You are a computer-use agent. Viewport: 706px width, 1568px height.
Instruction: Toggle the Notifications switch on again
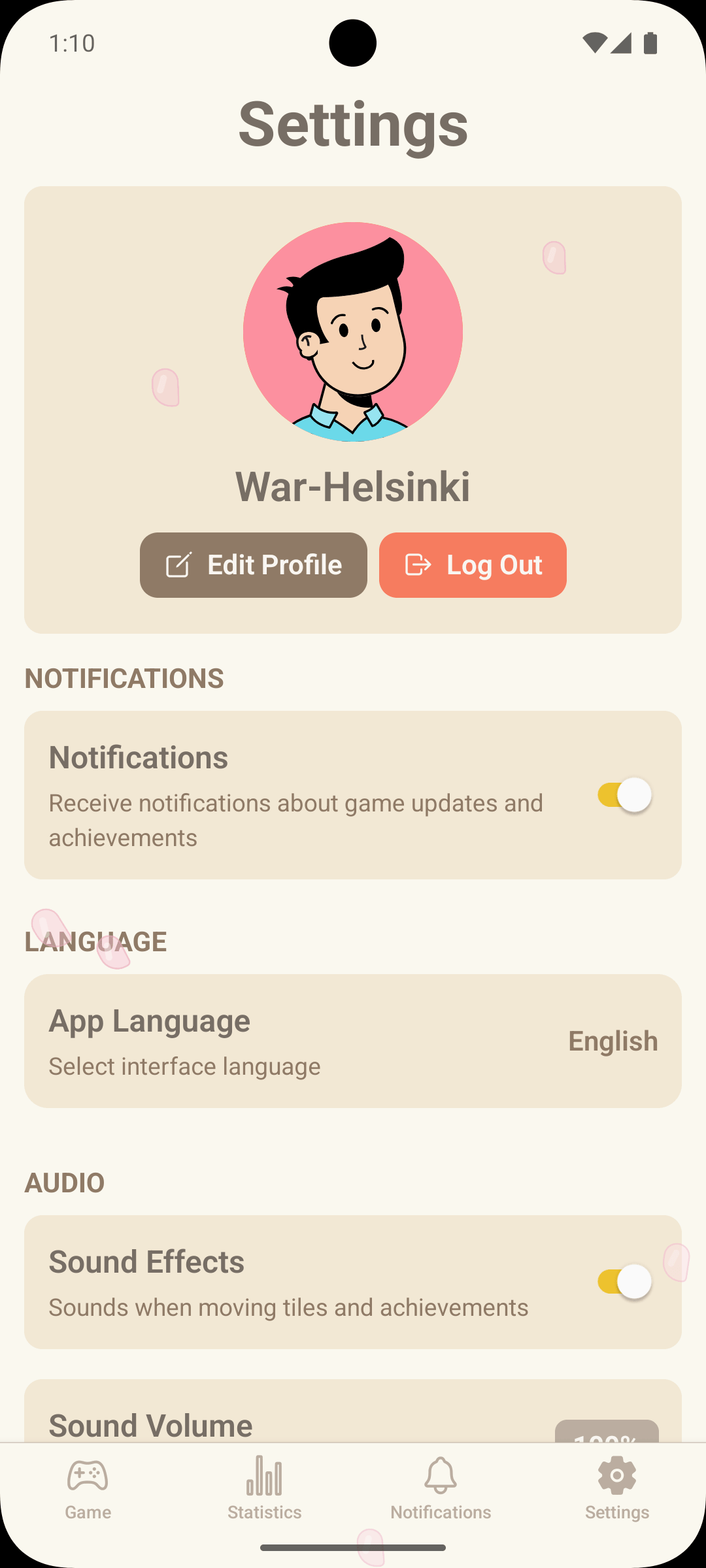tap(623, 794)
